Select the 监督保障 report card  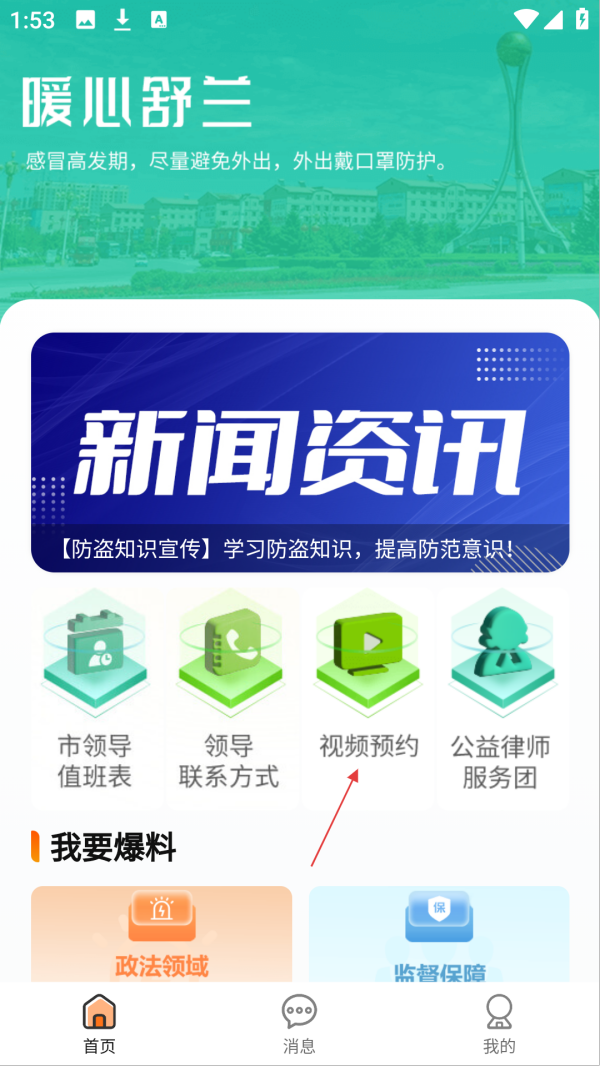(x=438, y=934)
